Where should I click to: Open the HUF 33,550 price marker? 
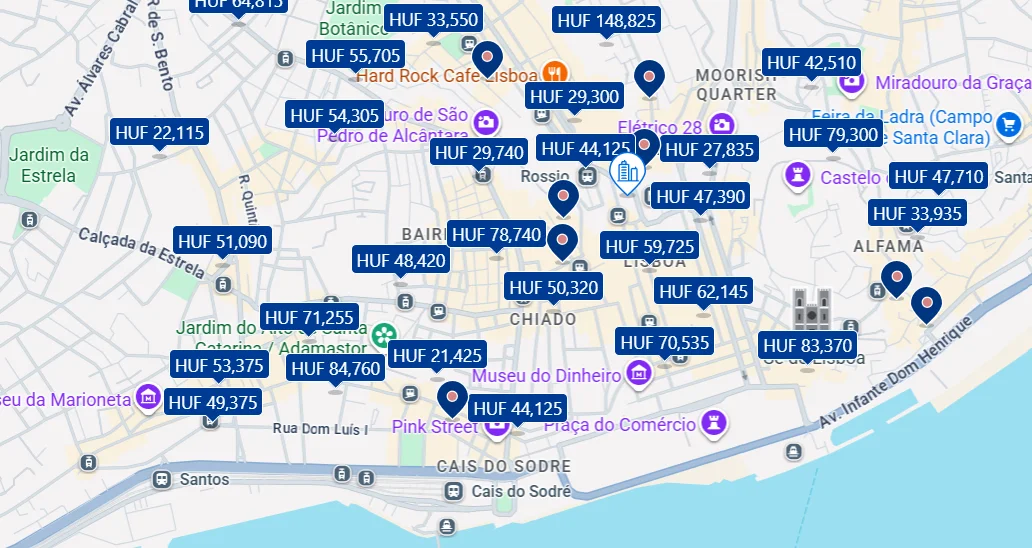433,19
